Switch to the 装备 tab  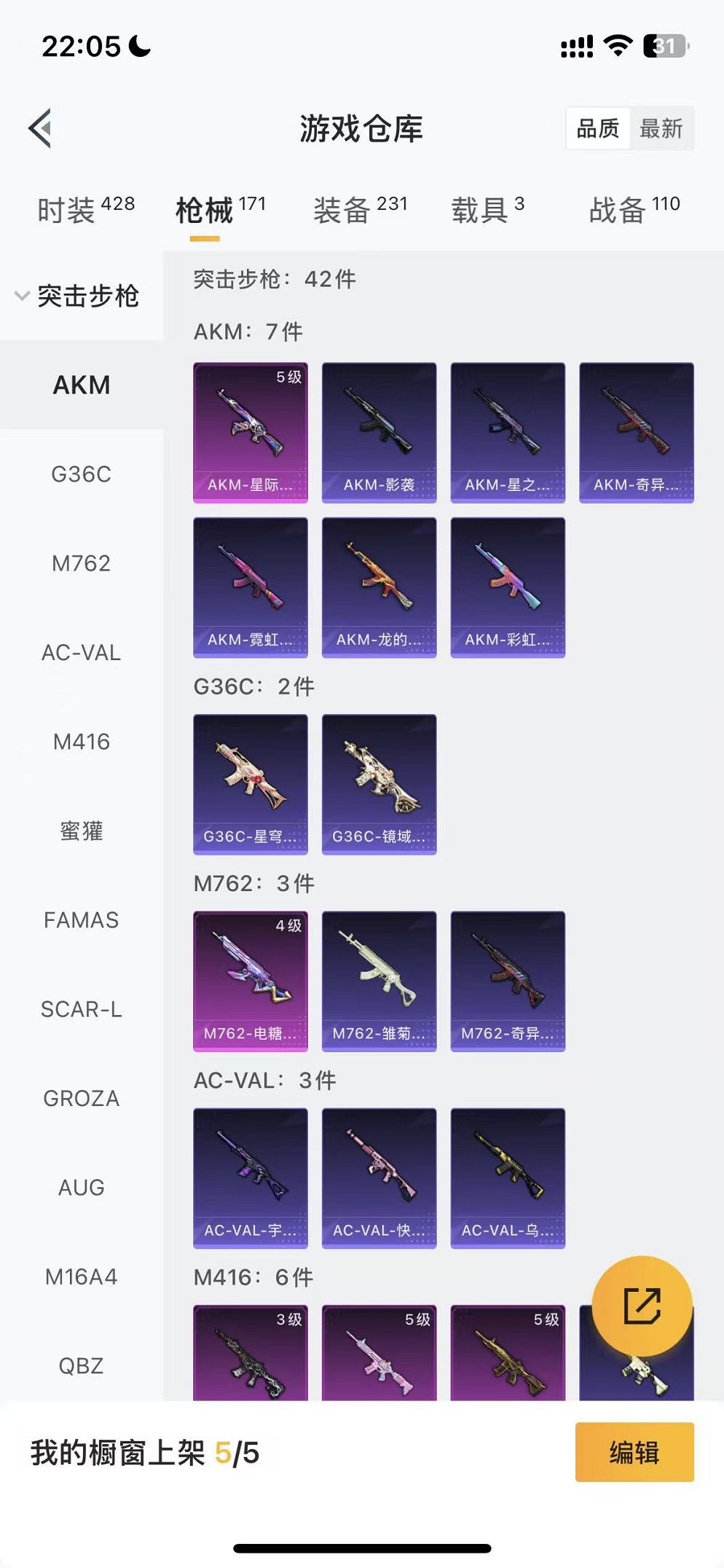coord(360,210)
